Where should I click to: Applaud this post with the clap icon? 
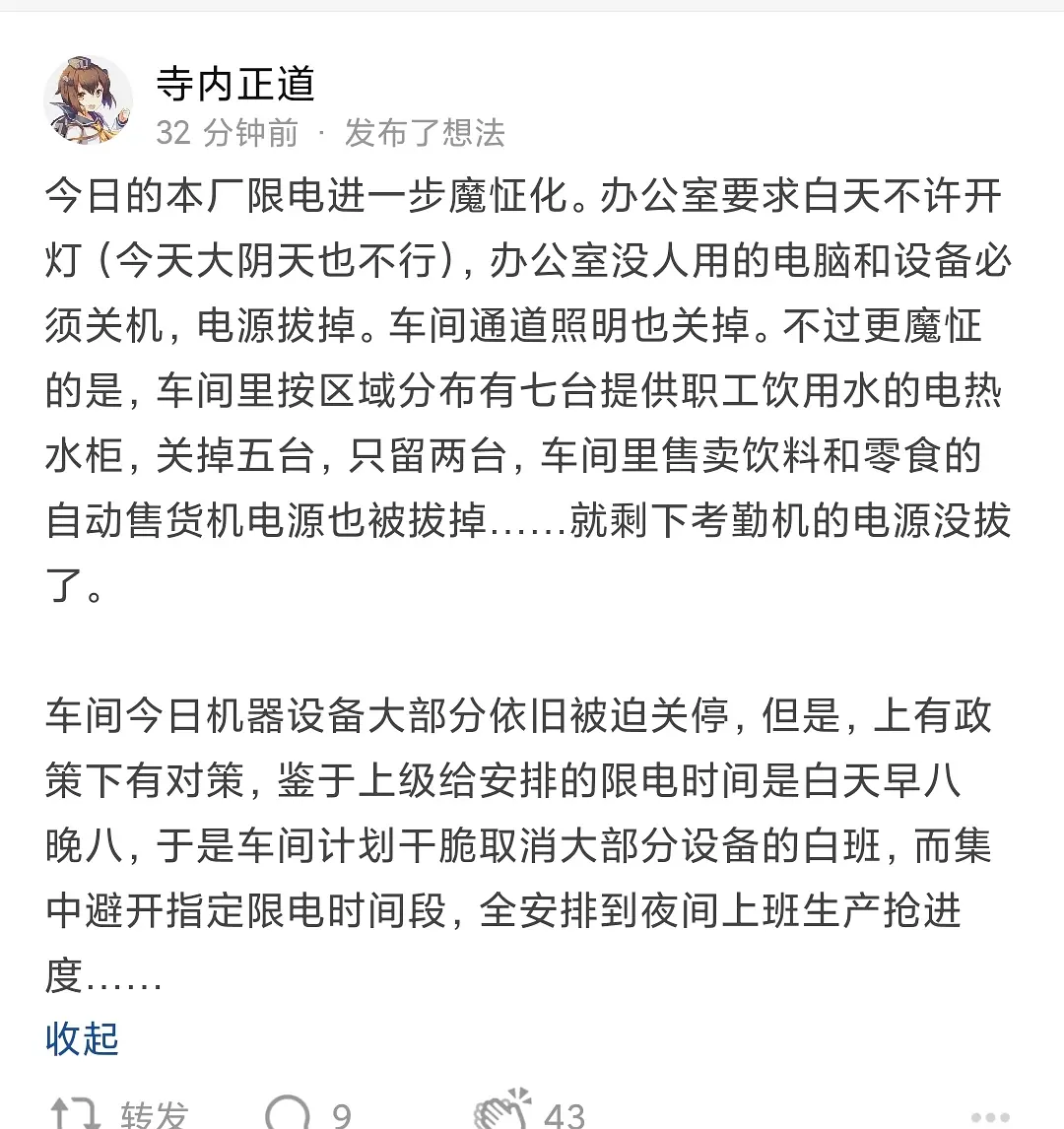click(x=503, y=1111)
